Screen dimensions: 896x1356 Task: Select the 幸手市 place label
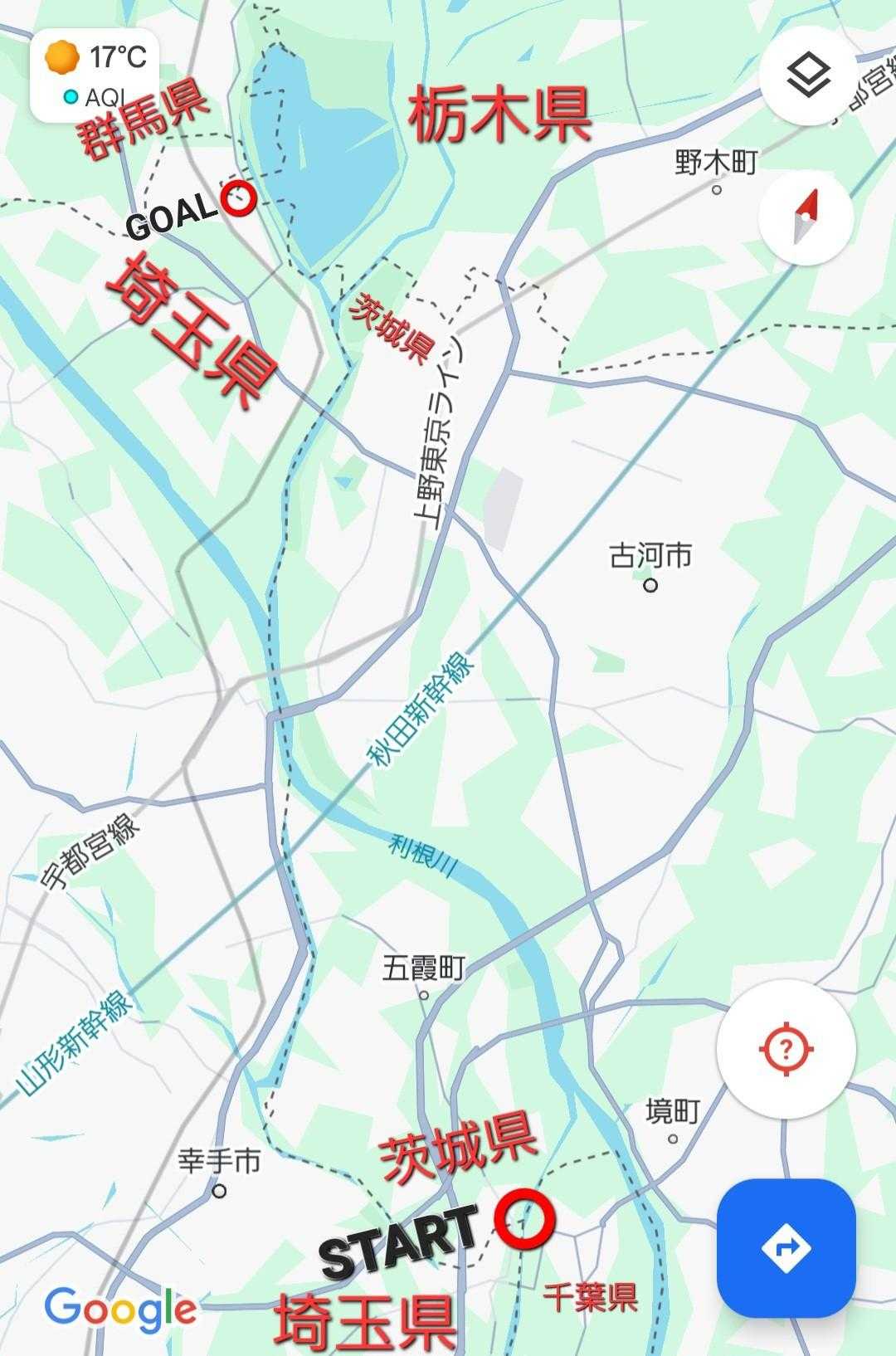(219, 1161)
